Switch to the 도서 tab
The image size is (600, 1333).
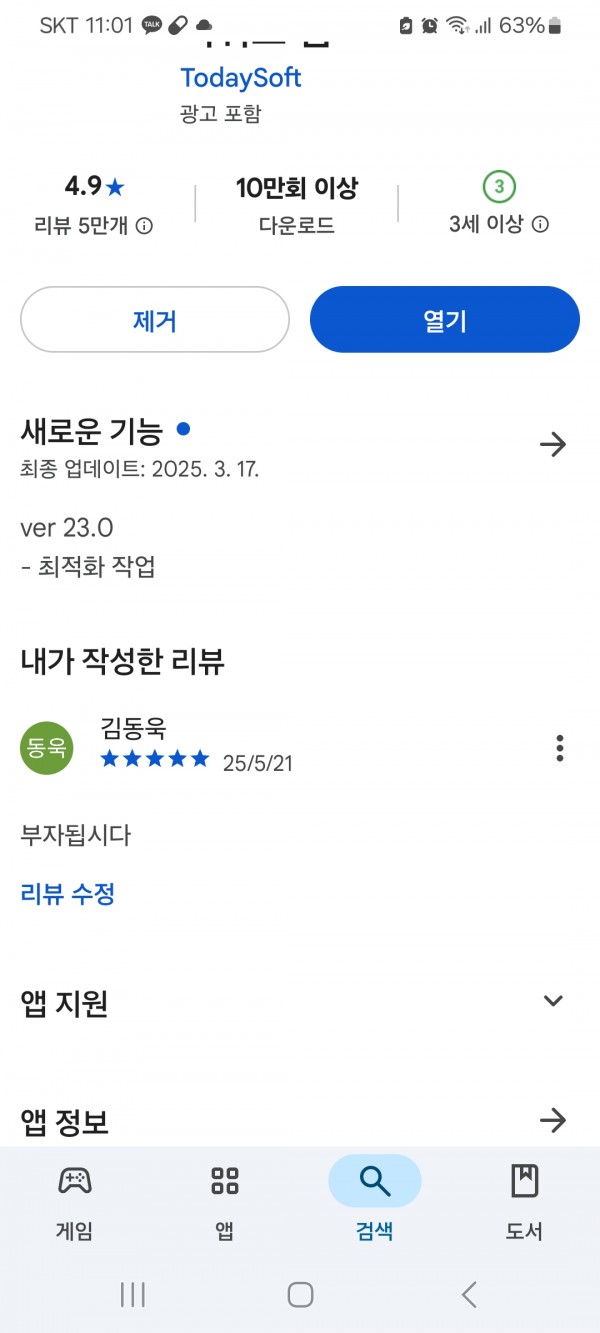(524, 1202)
